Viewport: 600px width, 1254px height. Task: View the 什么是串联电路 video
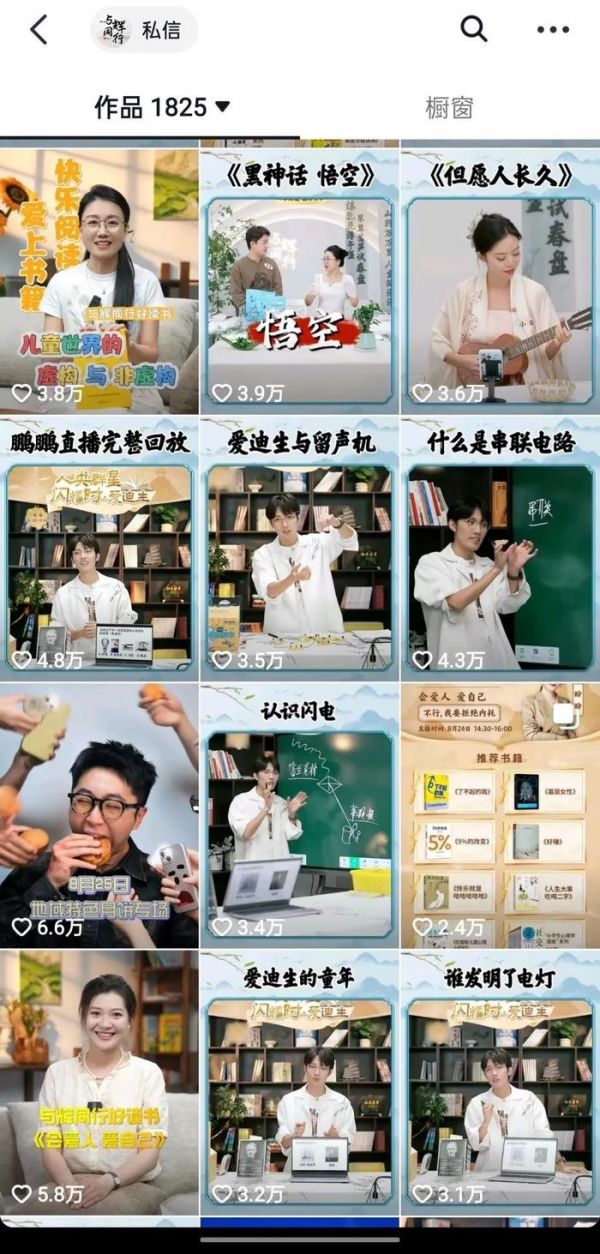500,548
